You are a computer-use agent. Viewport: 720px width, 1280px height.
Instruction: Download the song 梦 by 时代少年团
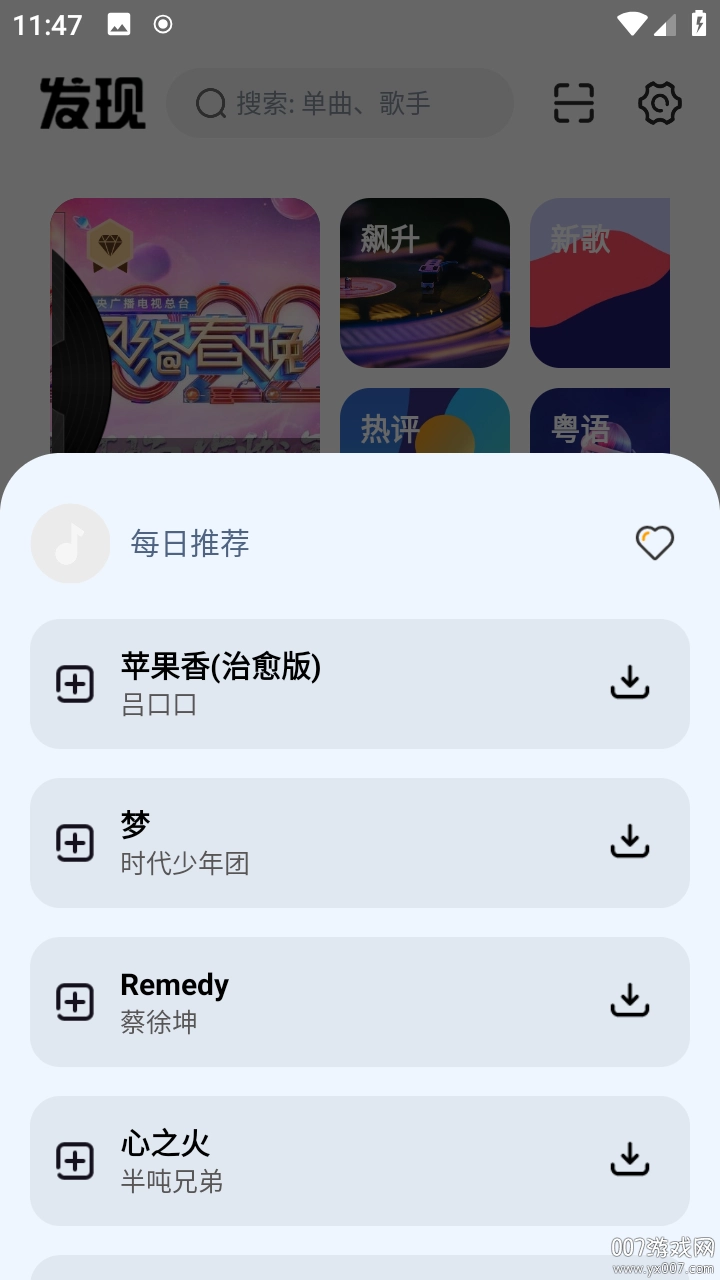pos(629,841)
